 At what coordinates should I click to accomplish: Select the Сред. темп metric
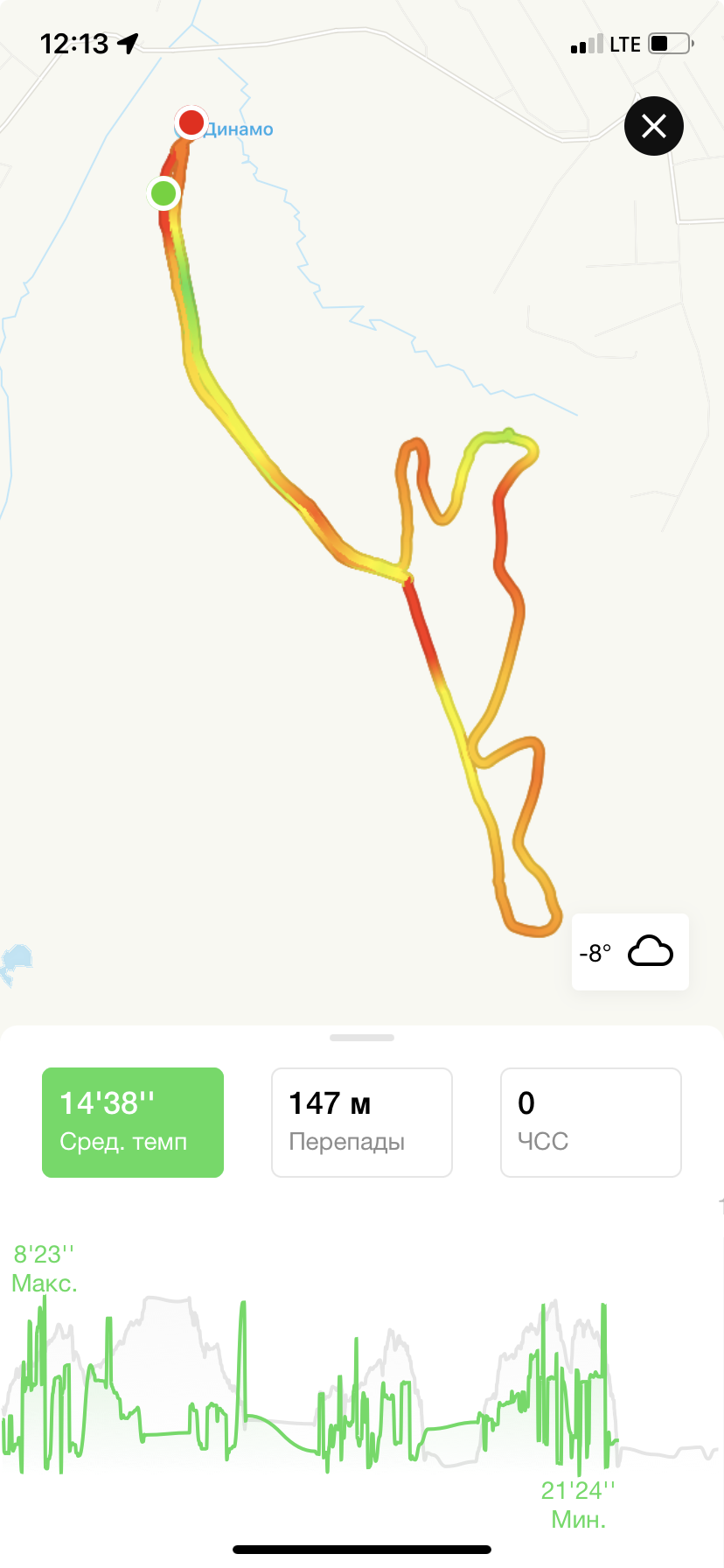click(x=133, y=1122)
